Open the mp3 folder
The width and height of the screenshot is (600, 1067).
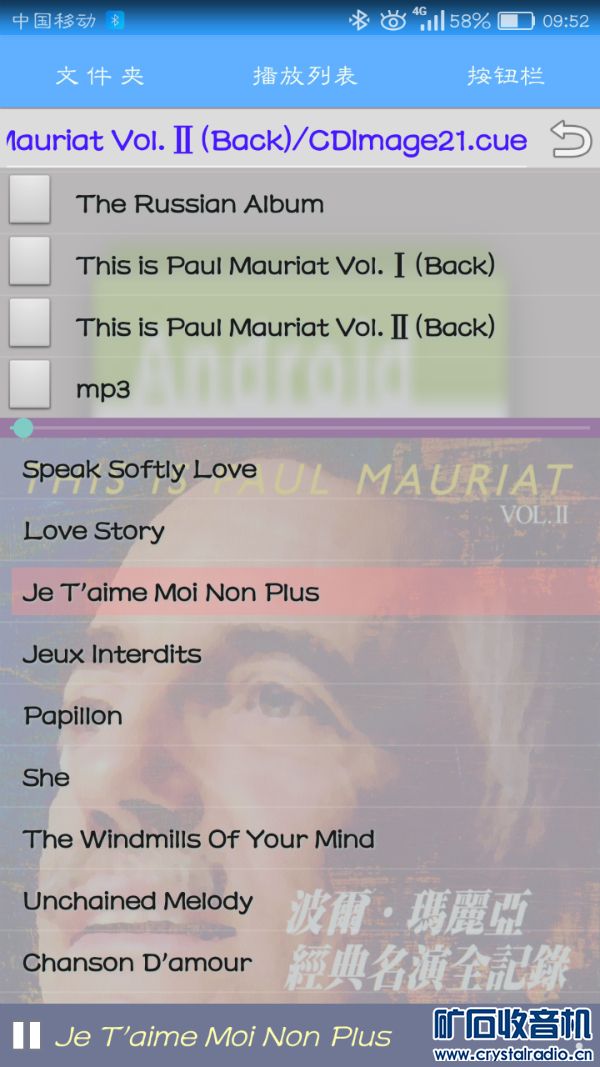tap(103, 389)
